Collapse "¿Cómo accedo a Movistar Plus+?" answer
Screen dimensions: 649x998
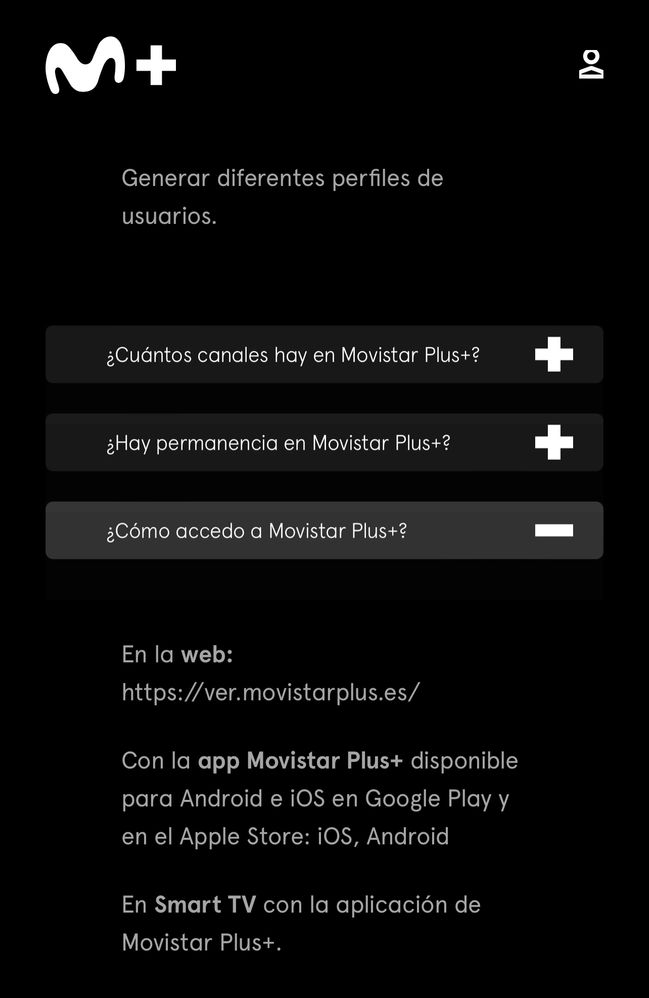pyautogui.click(x=324, y=531)
